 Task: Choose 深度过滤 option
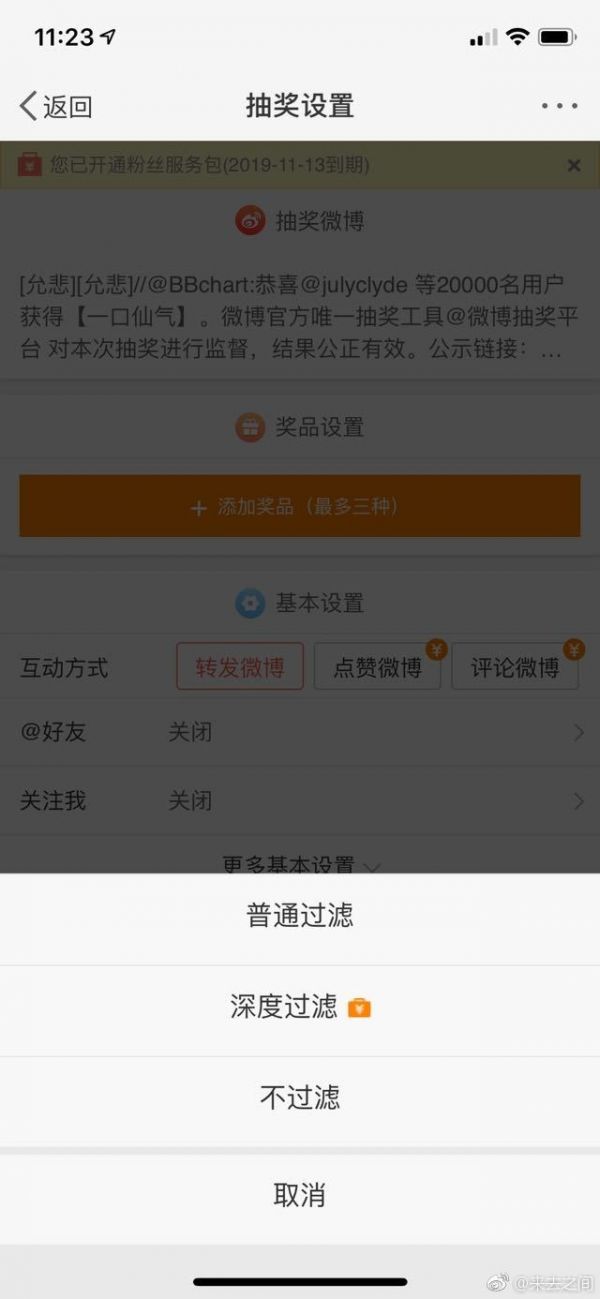[300, 1007]
